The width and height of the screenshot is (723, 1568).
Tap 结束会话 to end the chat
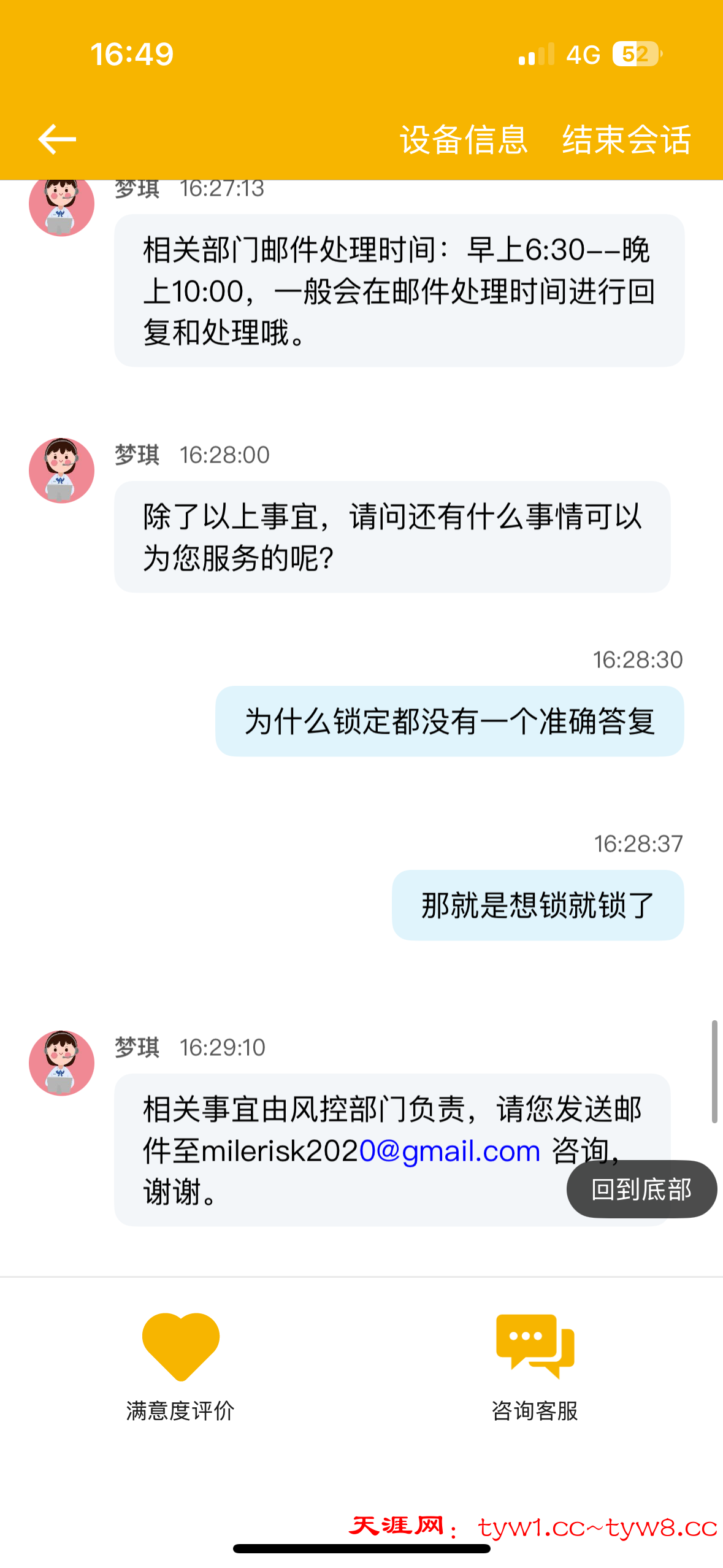[x=627, y=140]
